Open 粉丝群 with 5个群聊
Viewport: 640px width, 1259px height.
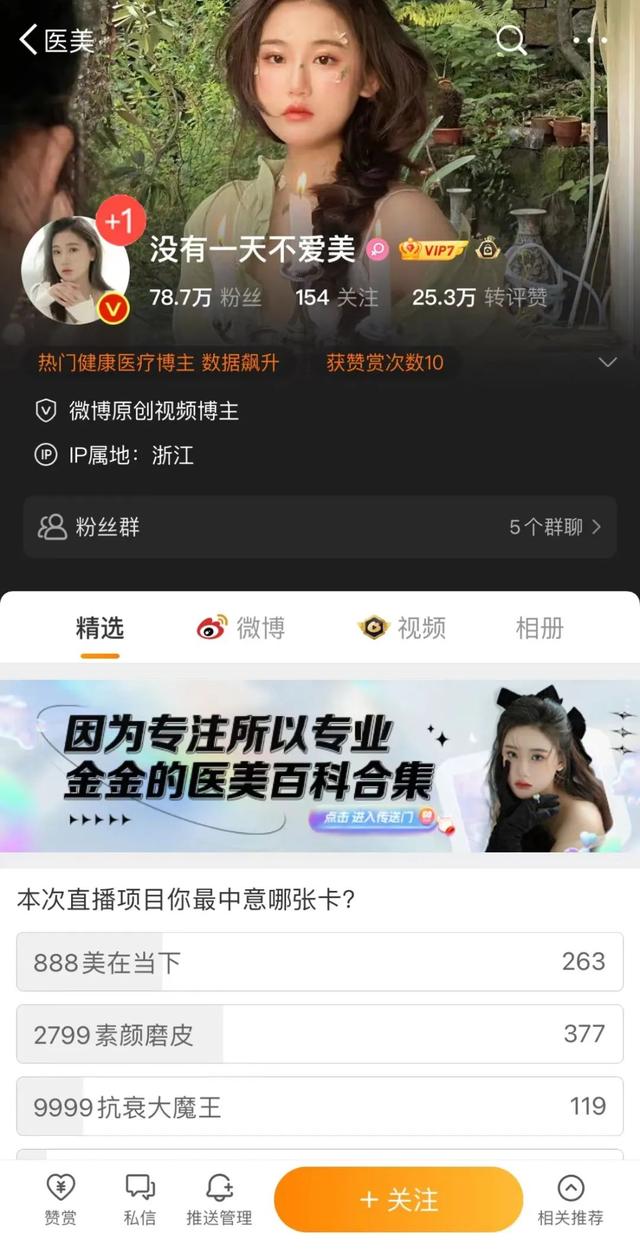[x=320, y=527]
